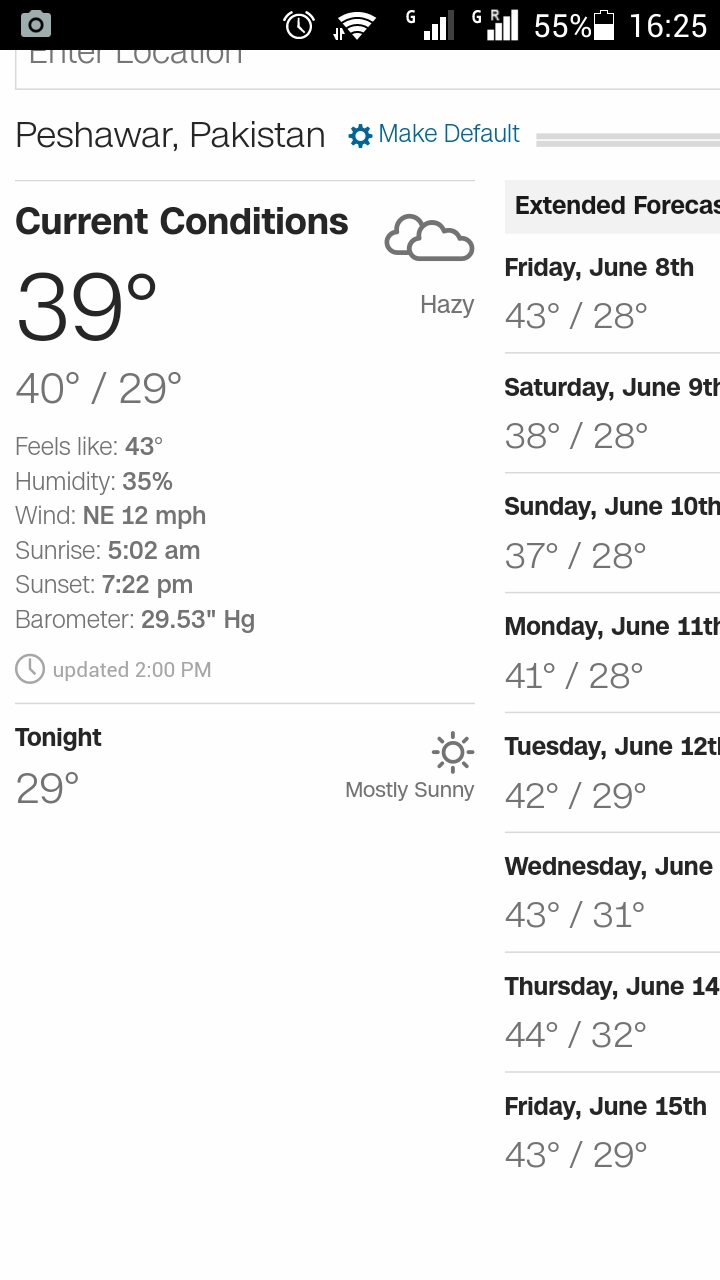Make Peshawar the default location
Screen dimensions: 720x1280
point(434,135)
